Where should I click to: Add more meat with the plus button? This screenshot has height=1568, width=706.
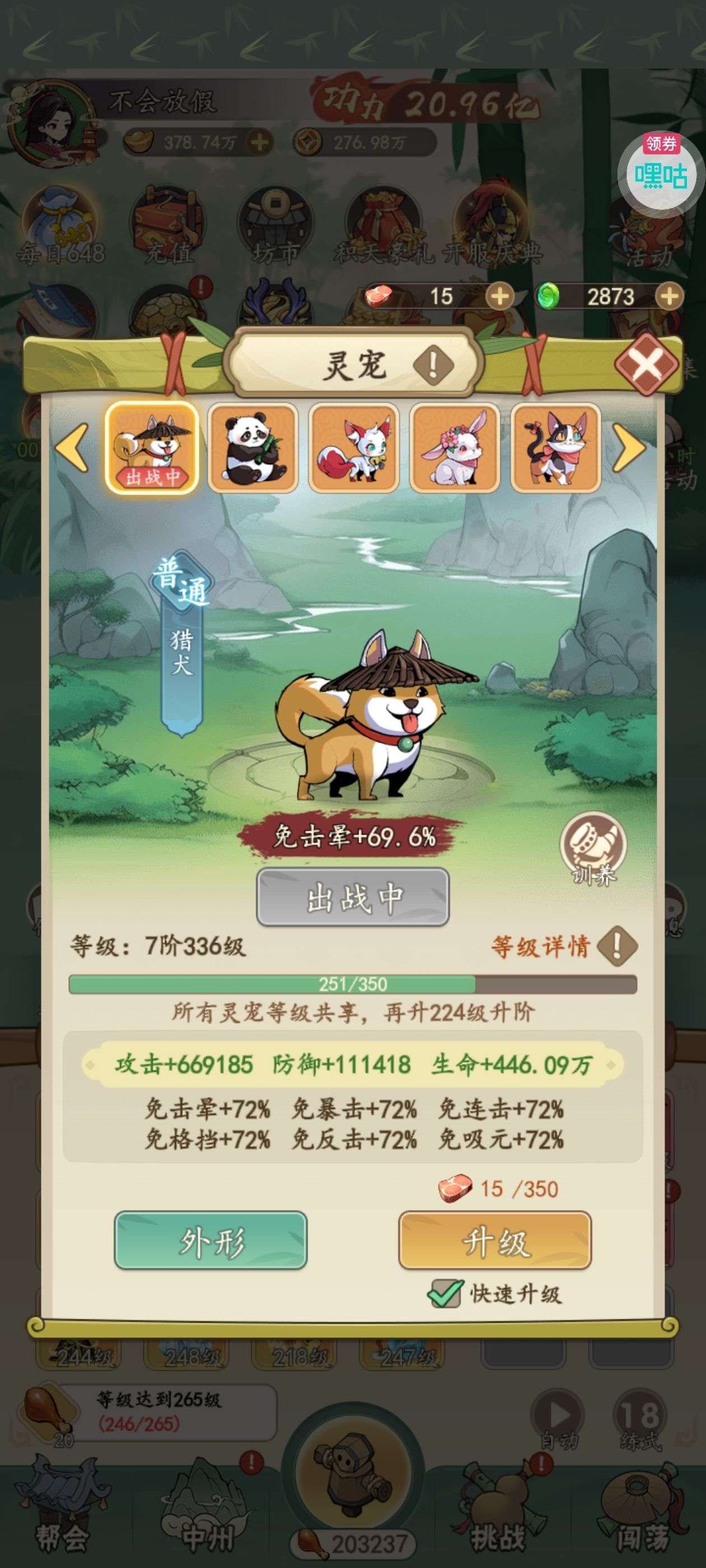499,296
